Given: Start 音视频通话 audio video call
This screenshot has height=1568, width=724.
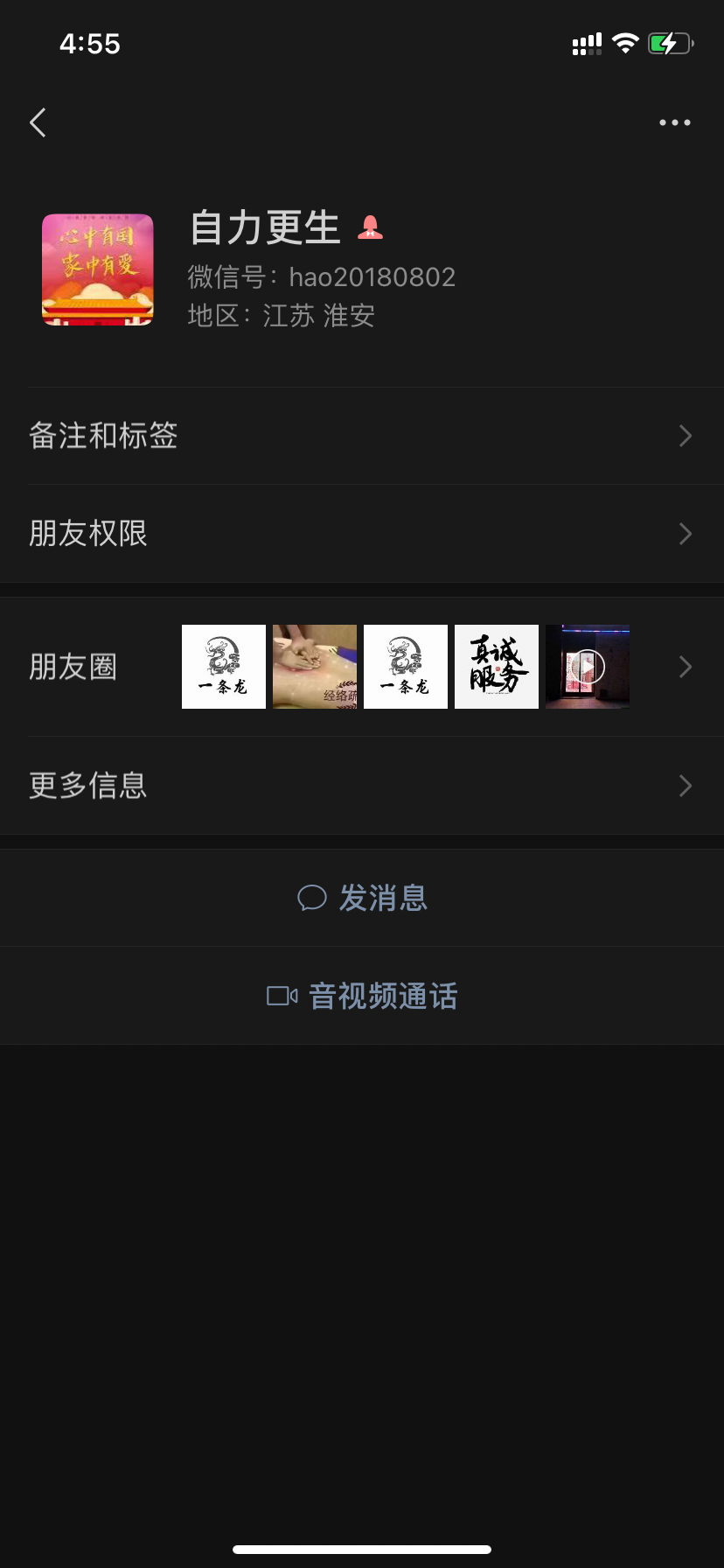Looking at the screenshot, I should (x=382, y=995).
